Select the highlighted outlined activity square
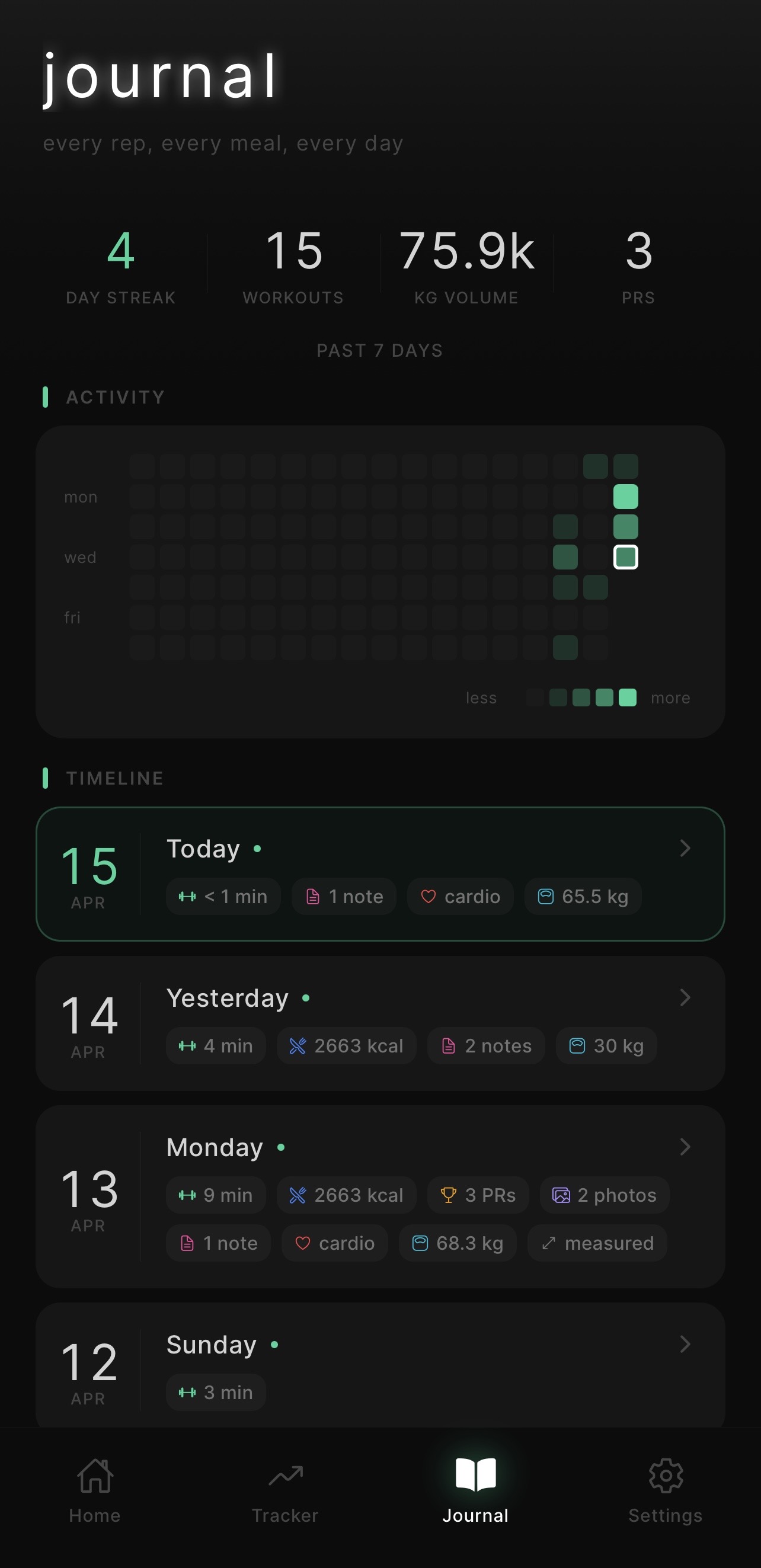 625,557
